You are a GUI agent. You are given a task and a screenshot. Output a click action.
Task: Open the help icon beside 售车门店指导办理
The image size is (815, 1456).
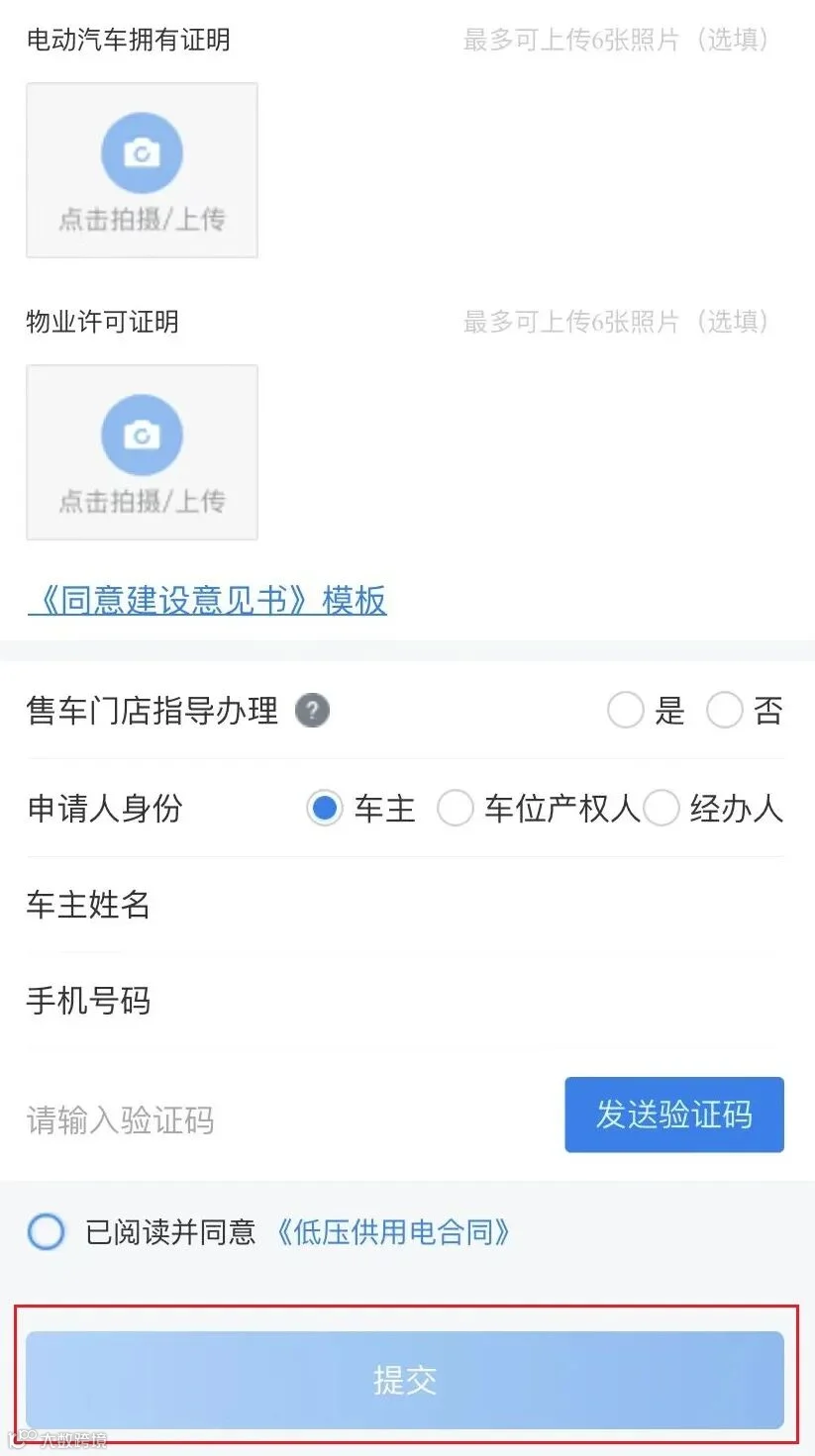312,711
